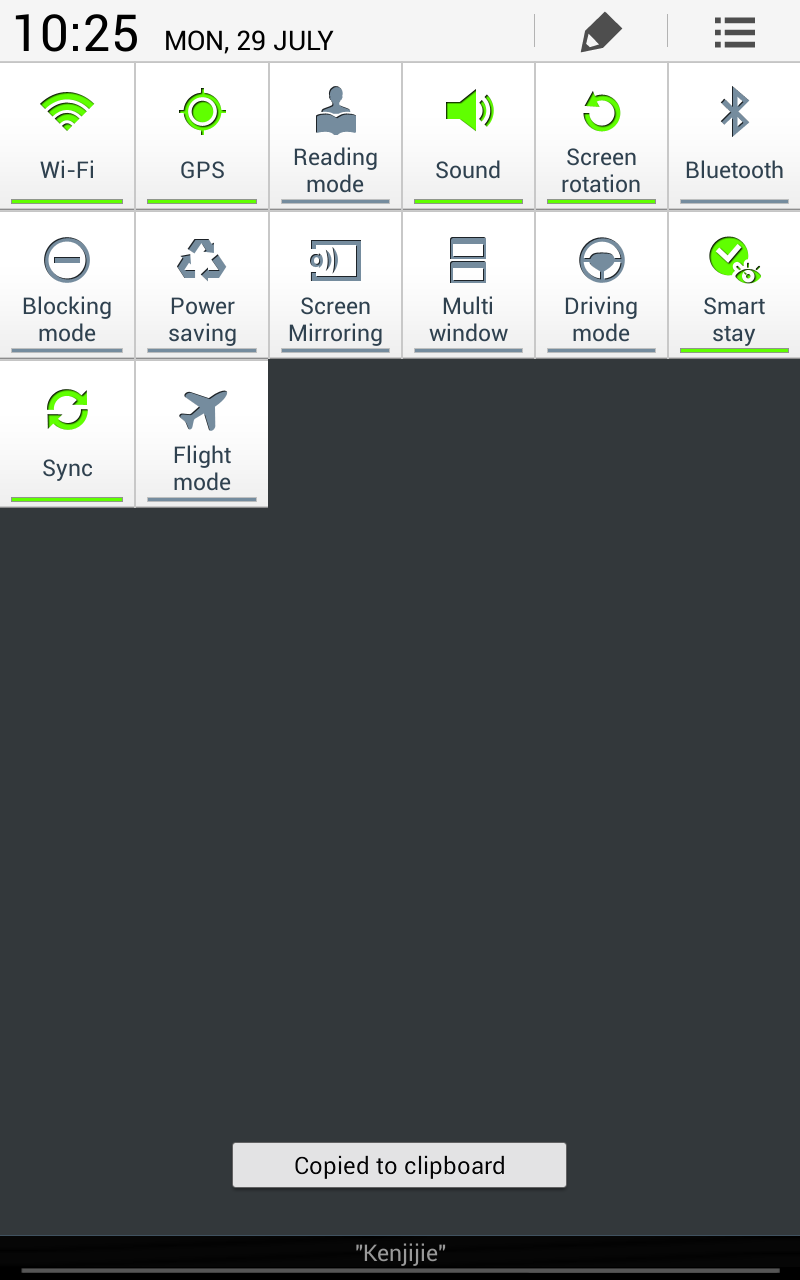Enable Multi window
This screenshot has width=800, height=1280.
[x=468, y=285]
